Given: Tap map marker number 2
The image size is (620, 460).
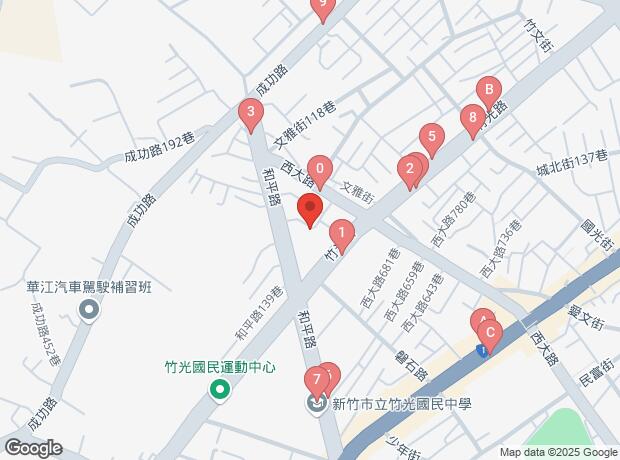Looking at the screenshot, I should pyautogui.click(x=408, y=169).
